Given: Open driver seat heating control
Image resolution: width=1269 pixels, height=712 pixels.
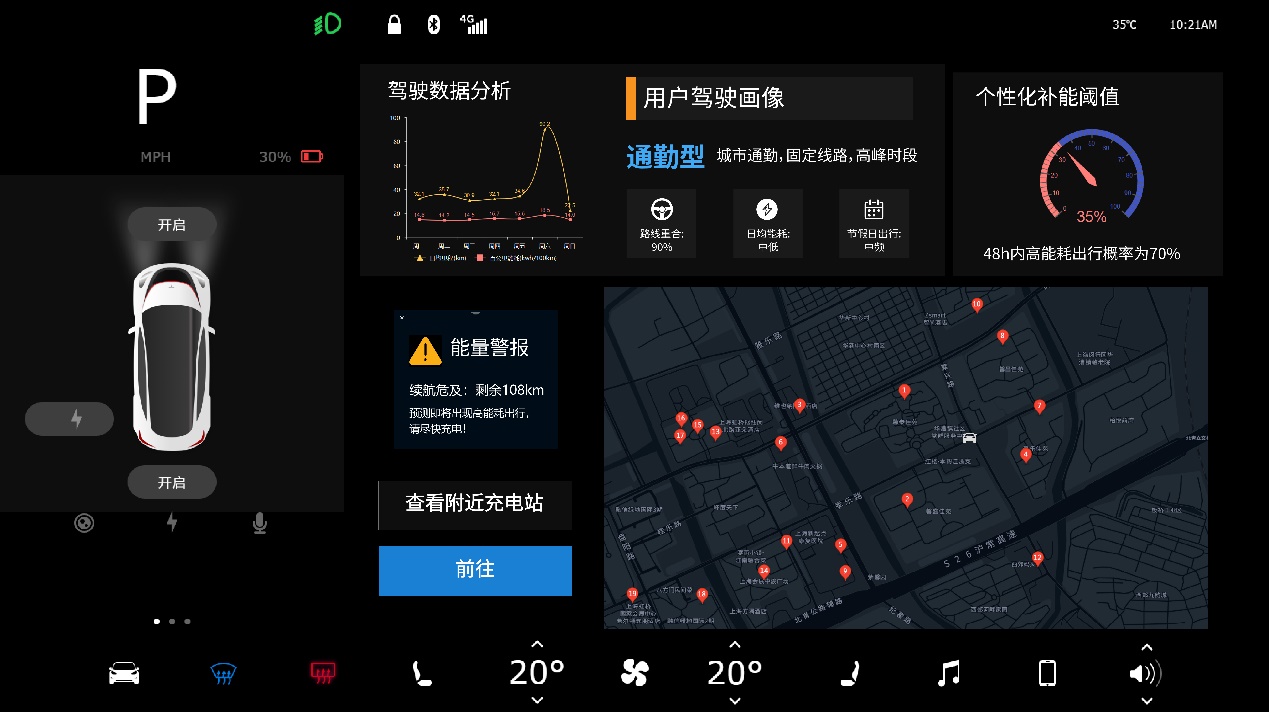Looking at the screenshot, I should point(423,673).
